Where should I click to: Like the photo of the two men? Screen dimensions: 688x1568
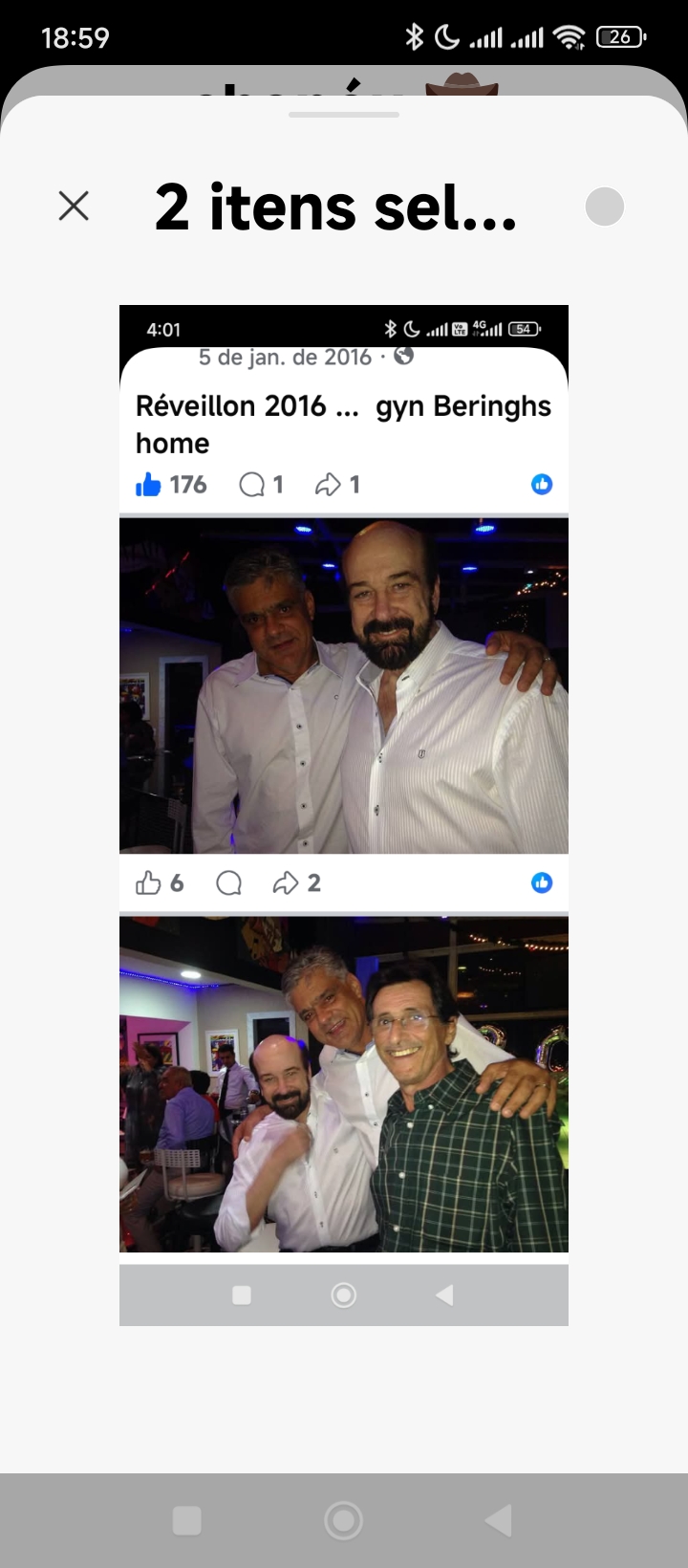pyautogui.click(x=149, y=882)
